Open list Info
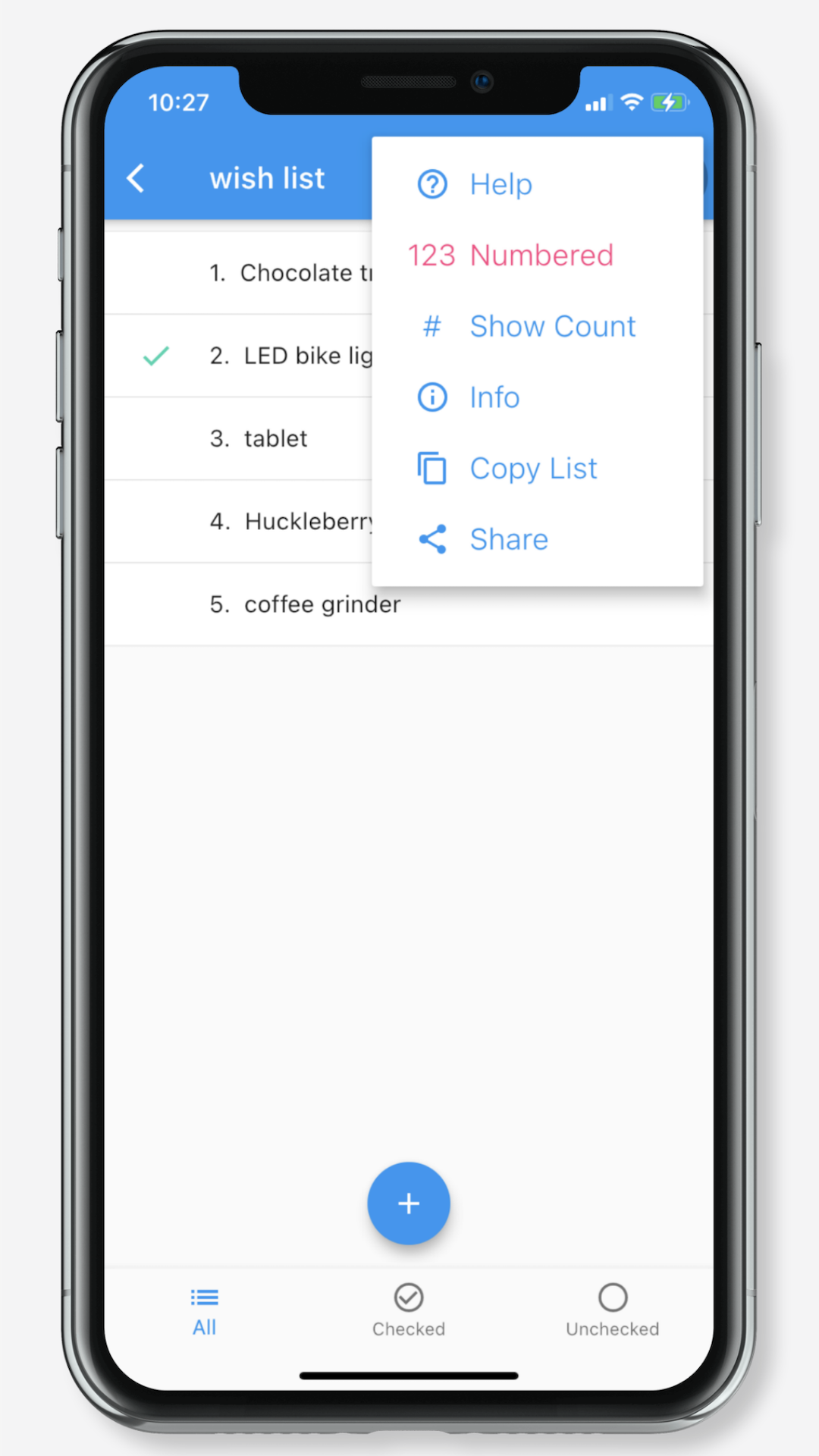 click(494, 397)
